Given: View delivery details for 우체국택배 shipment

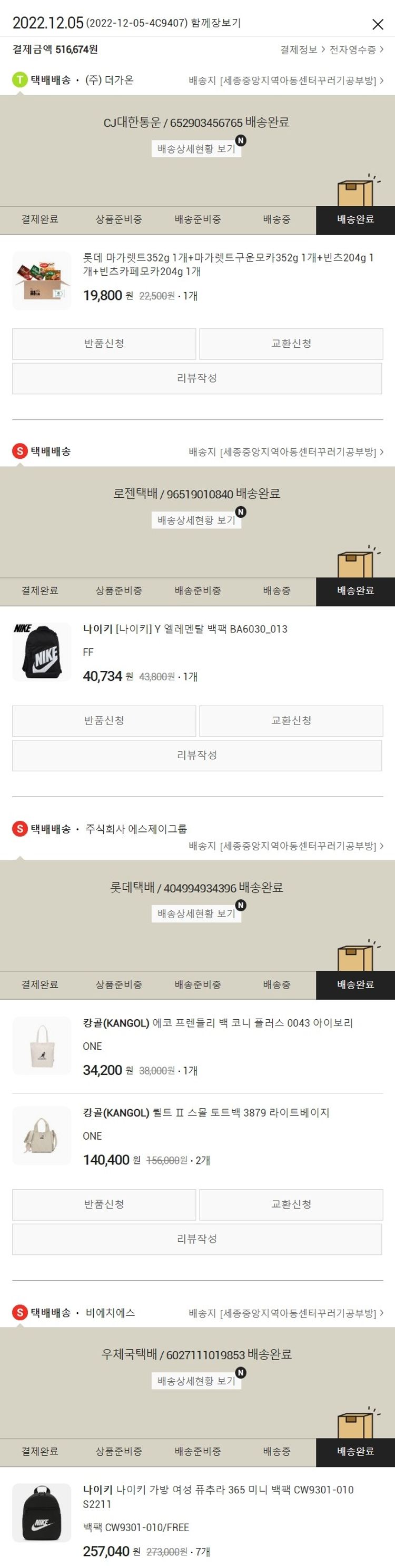Looking at the screenshot, I should 196,1381.
